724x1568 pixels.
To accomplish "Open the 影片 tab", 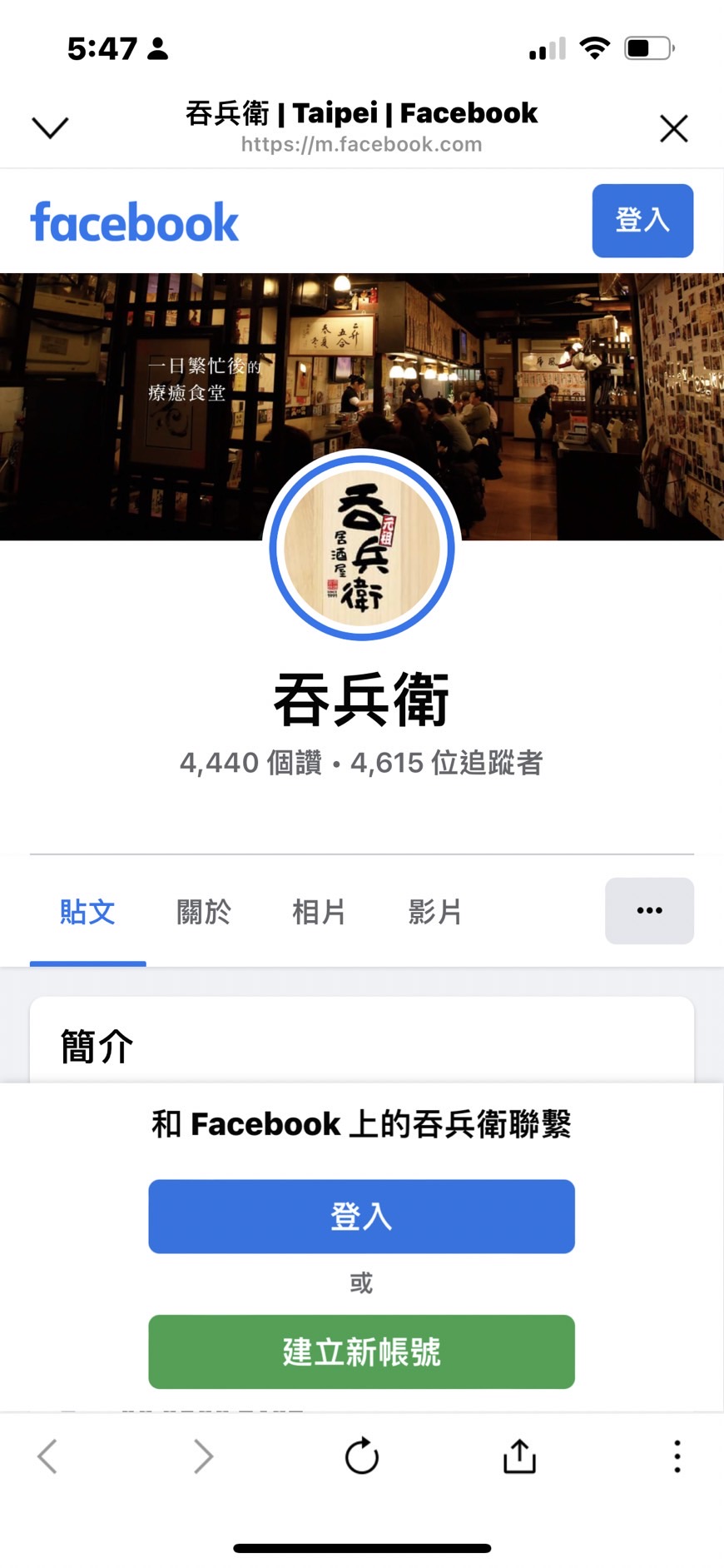I will 434,912.
